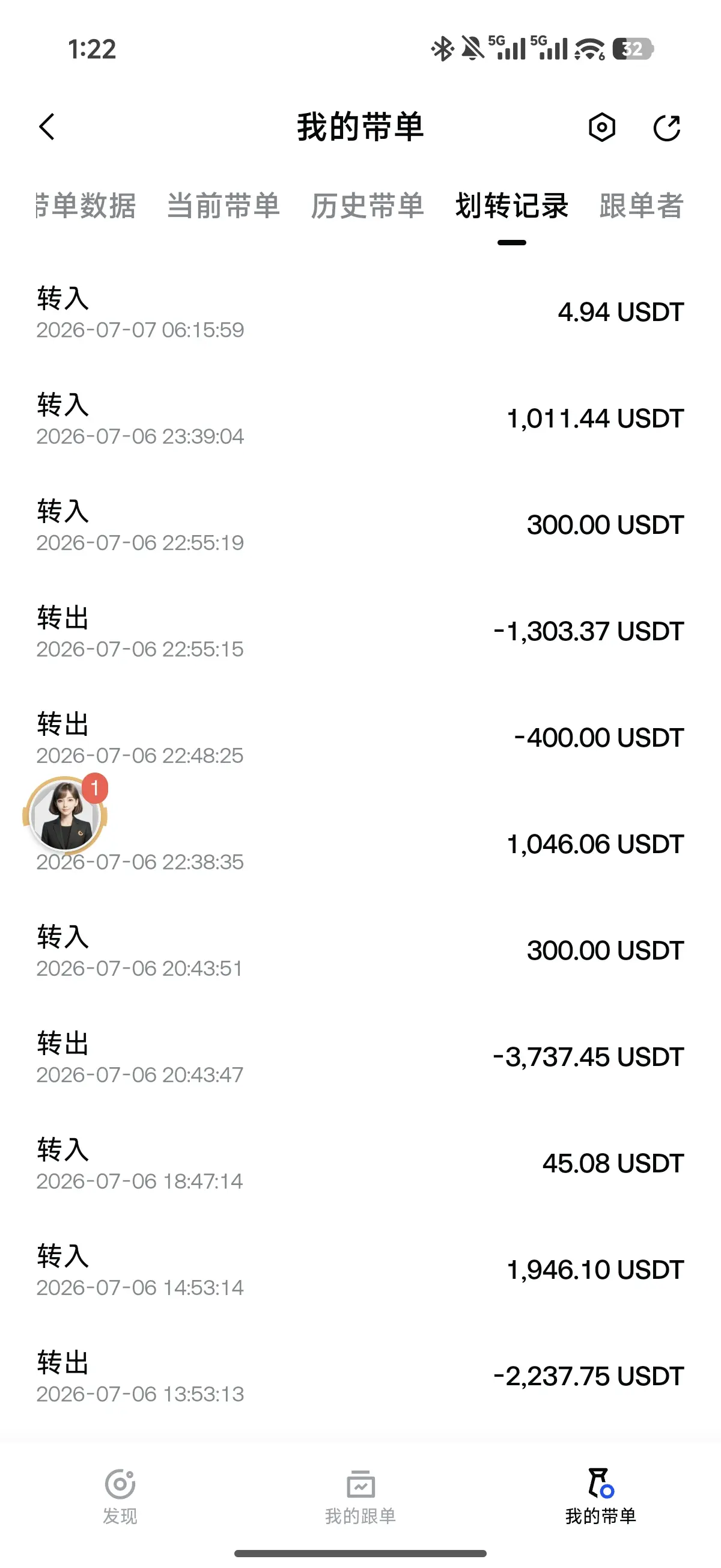Open the floating customer service avatar

[65, 813]
